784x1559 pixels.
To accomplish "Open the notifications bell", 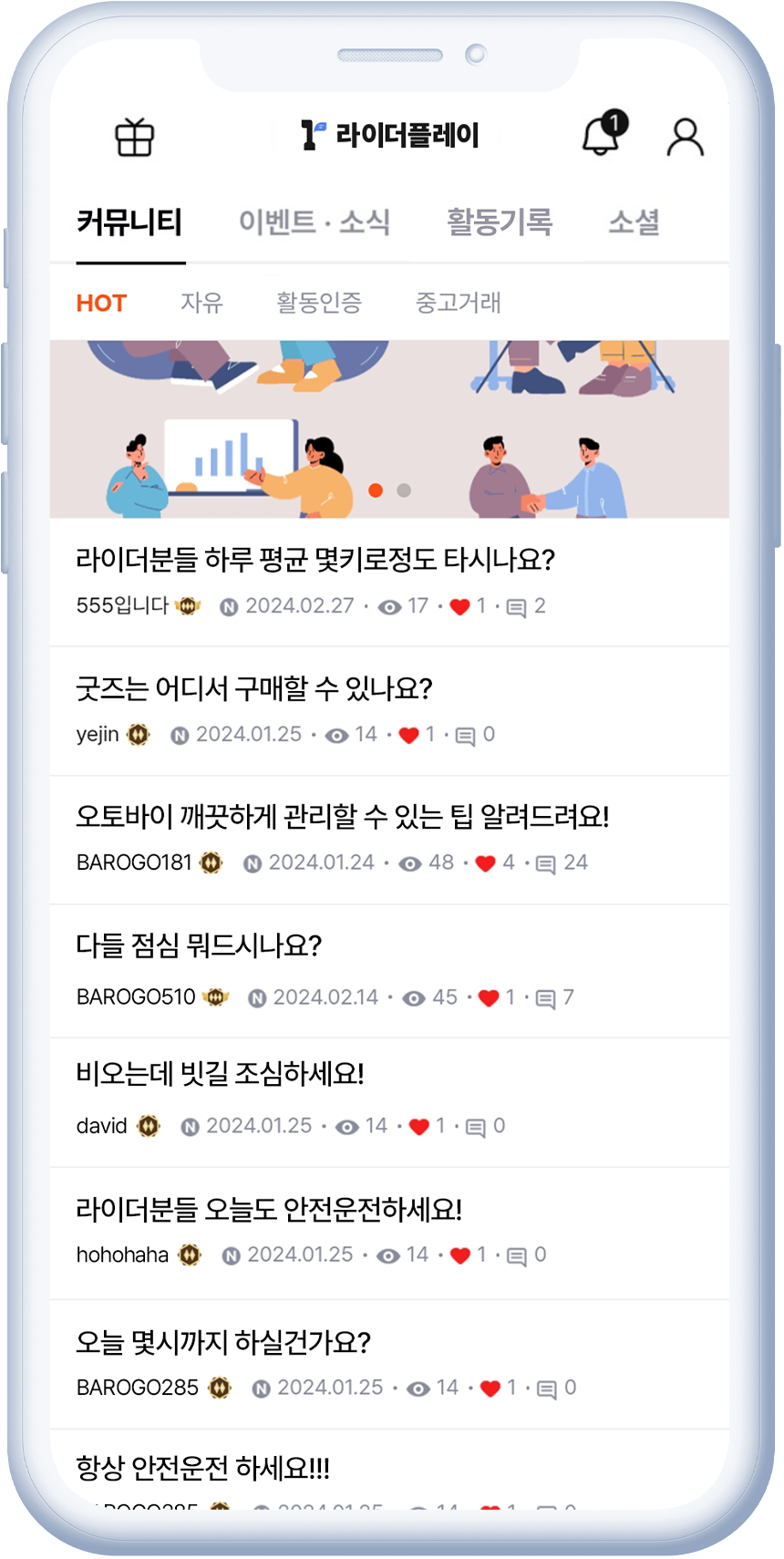I will click(604, 135).
